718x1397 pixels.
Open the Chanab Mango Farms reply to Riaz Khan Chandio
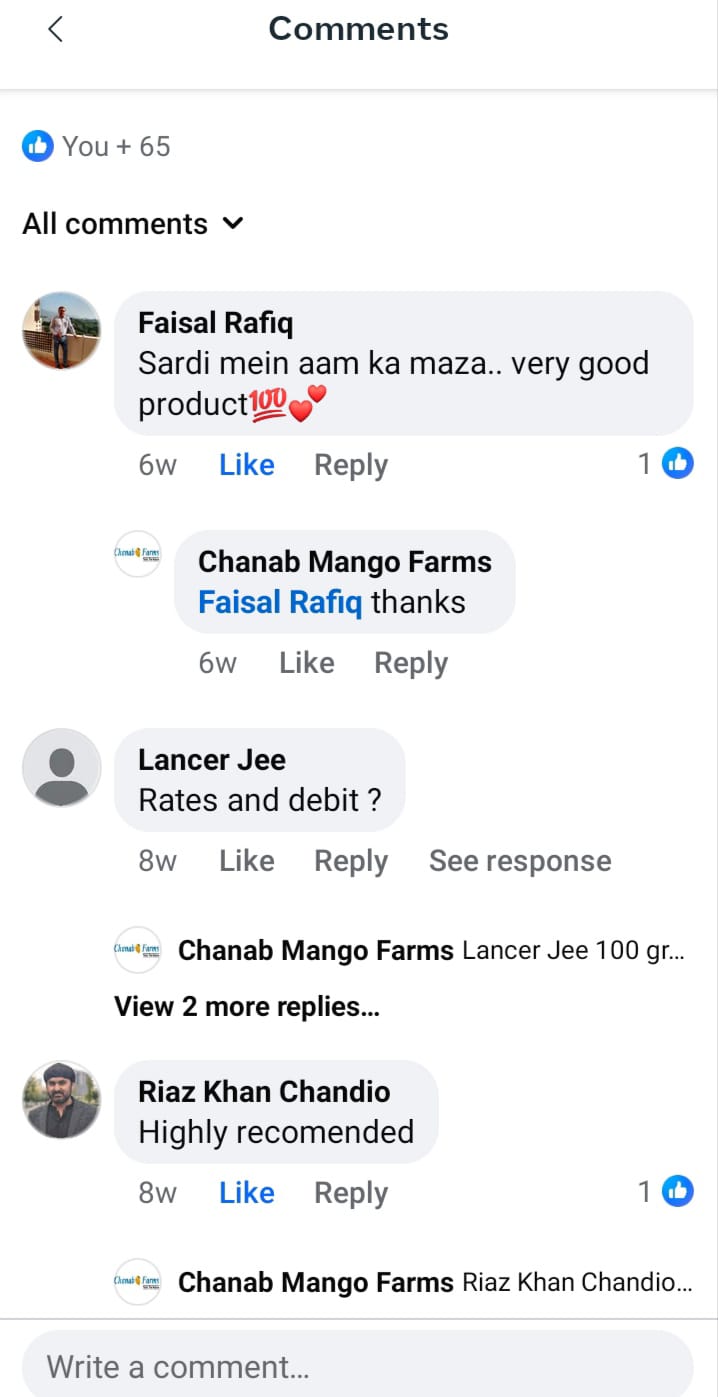[x=434, y=1282]
